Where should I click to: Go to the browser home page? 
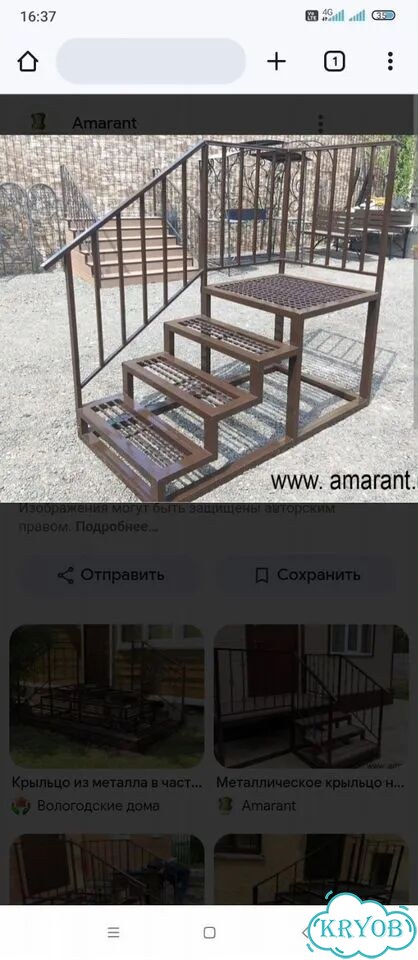pyautogui.click(x=28, y=61)
